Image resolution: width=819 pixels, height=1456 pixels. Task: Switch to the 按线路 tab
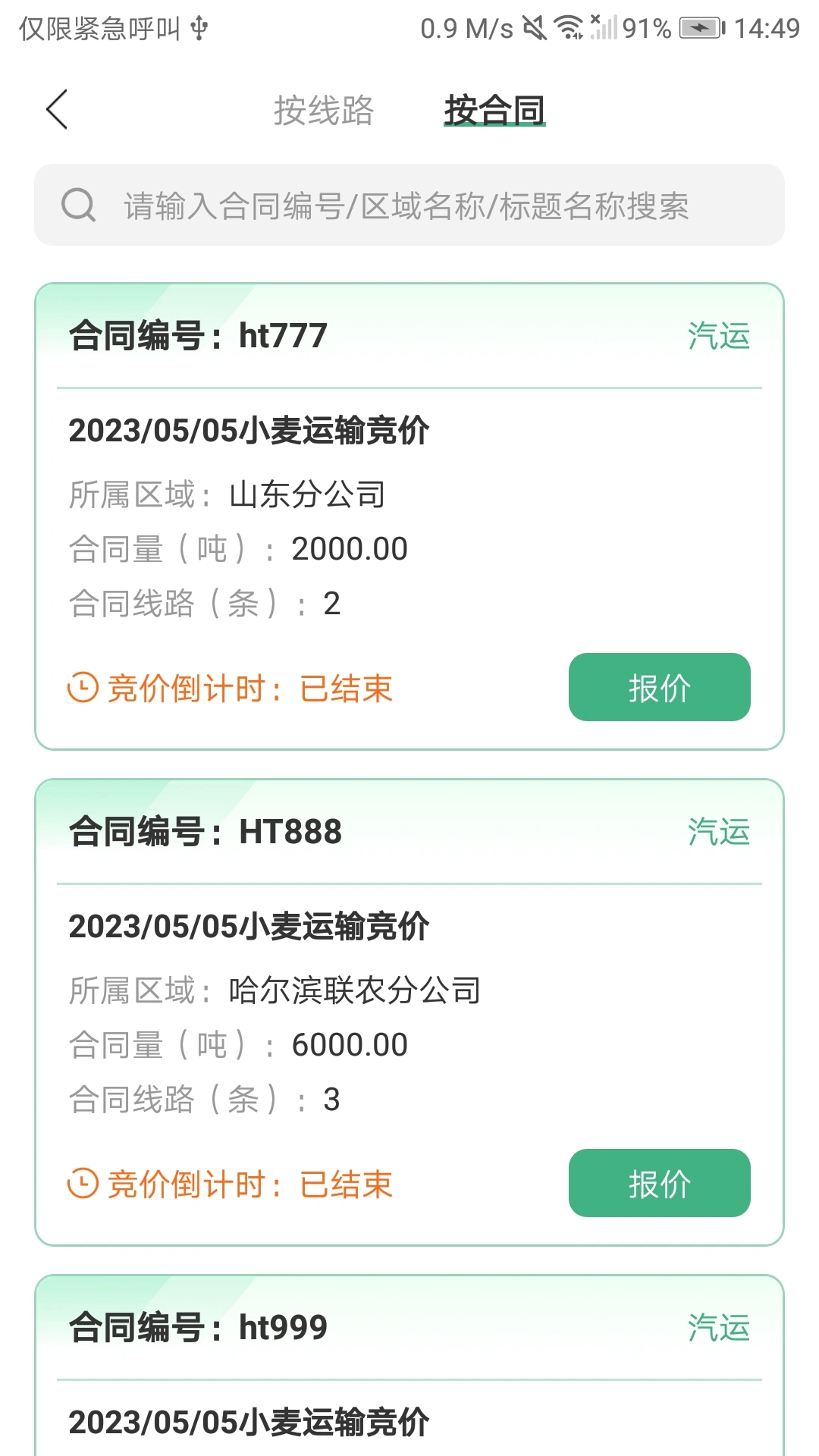[x=325, y=110]
